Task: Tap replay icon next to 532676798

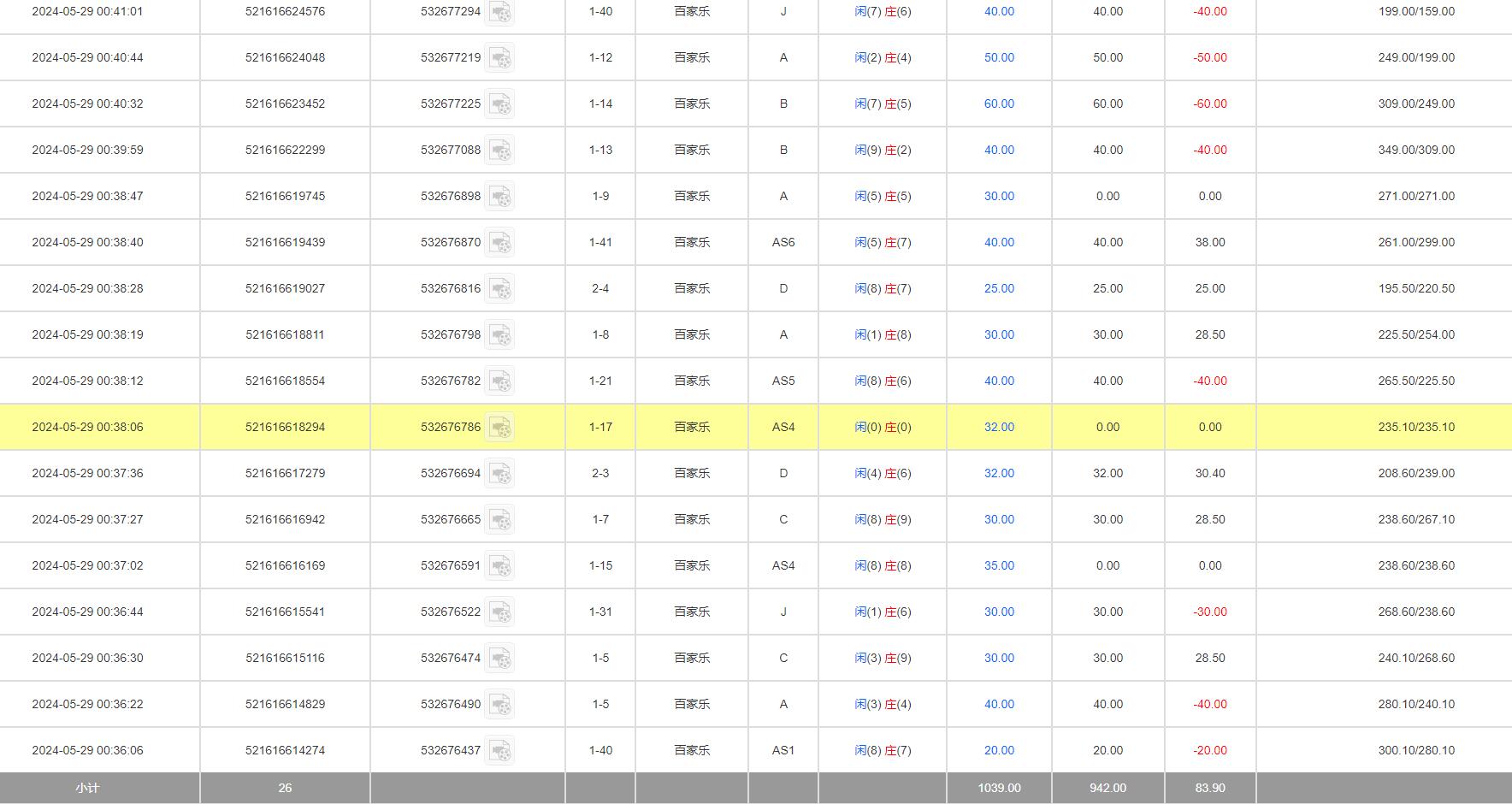Action: click(x=500, y=335)
